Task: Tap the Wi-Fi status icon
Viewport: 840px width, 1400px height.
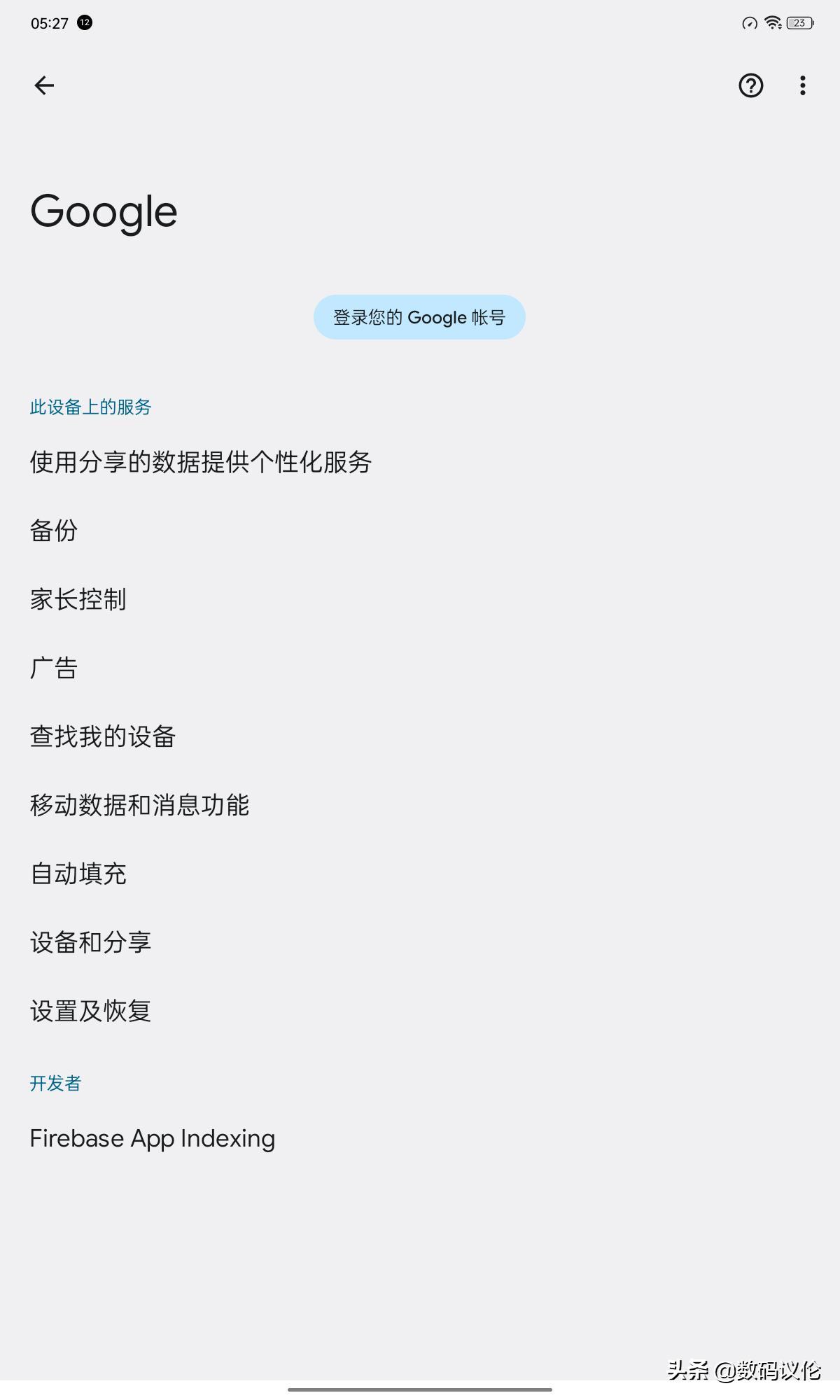Action: (773, 22)
